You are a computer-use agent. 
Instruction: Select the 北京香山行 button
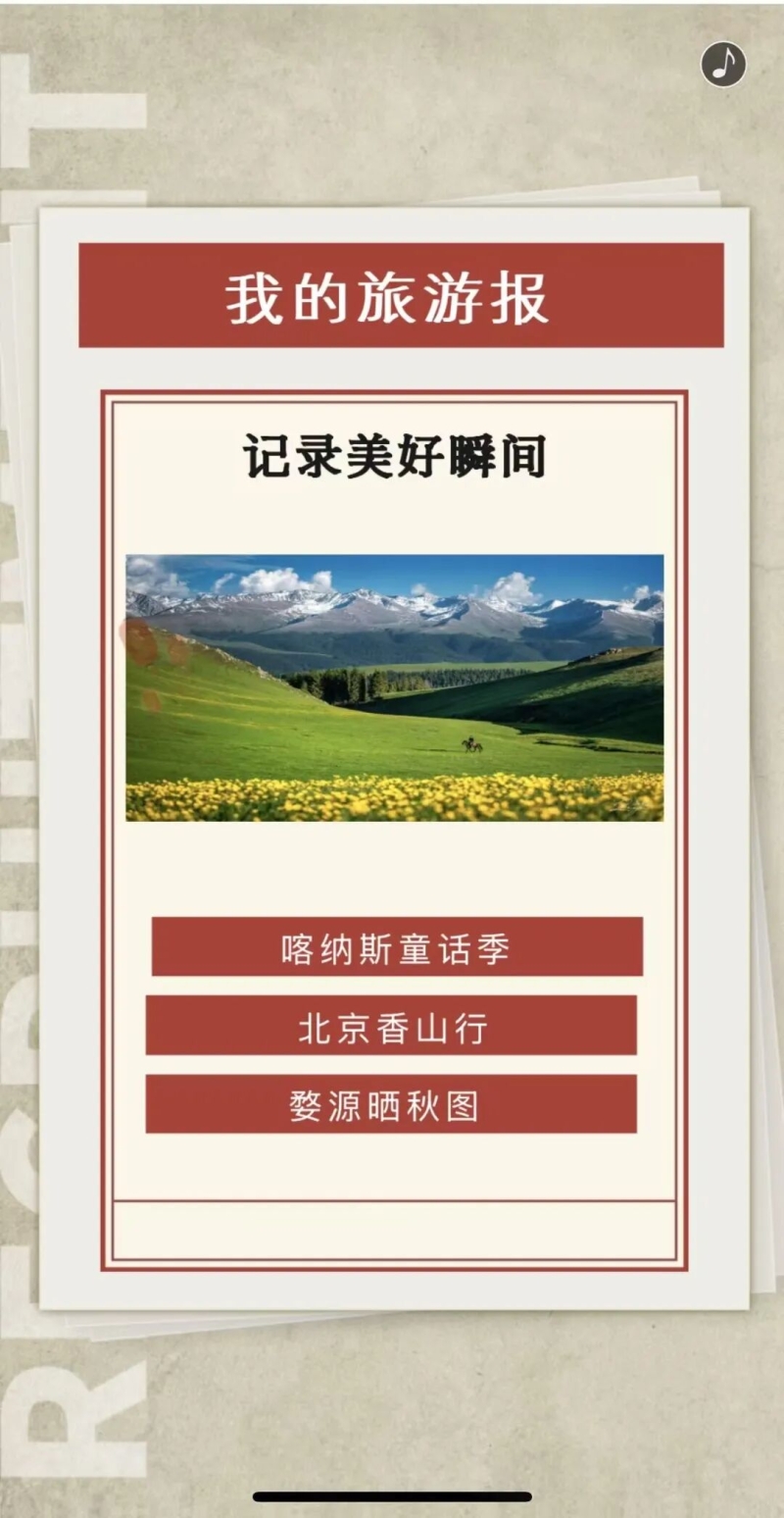point(391,1026)
